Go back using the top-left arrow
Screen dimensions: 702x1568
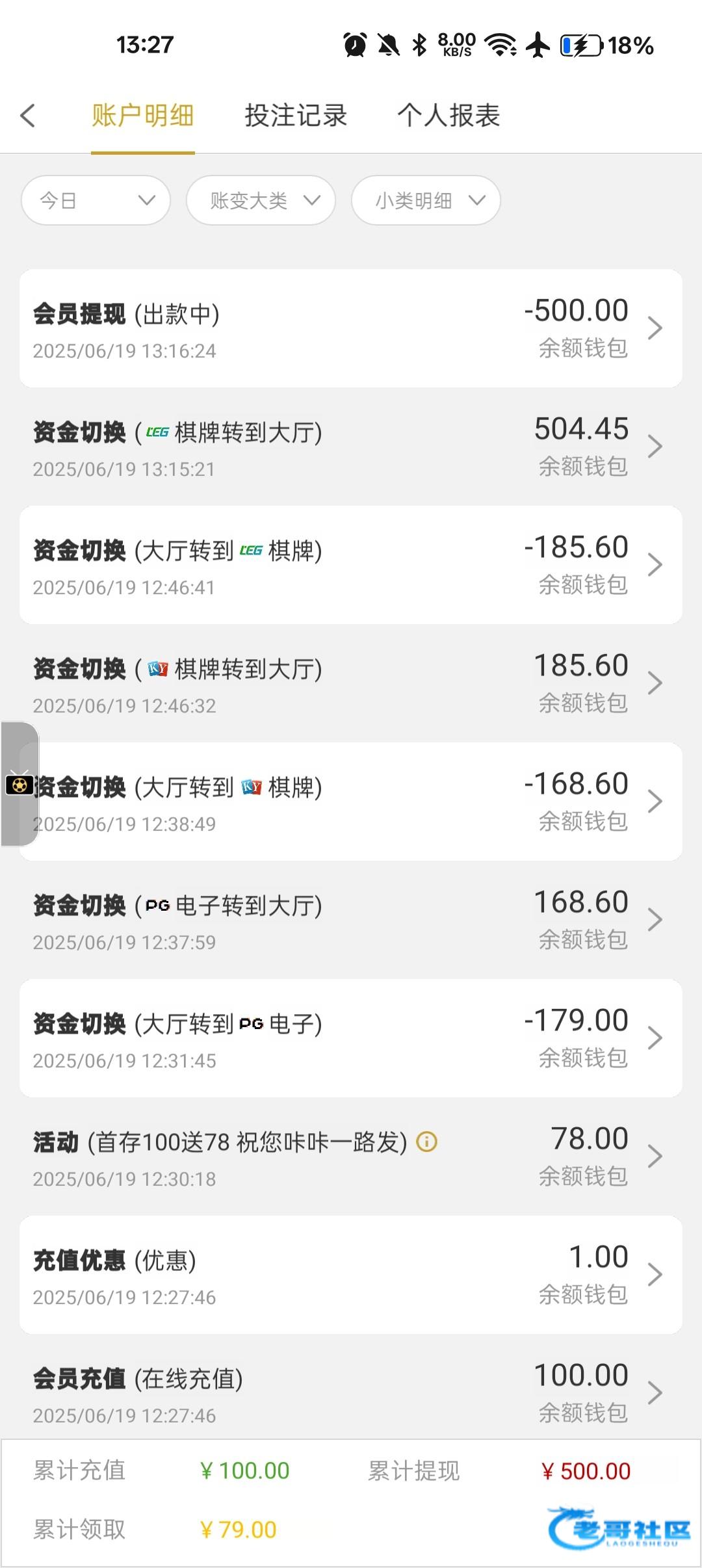(x=27, y=116)
